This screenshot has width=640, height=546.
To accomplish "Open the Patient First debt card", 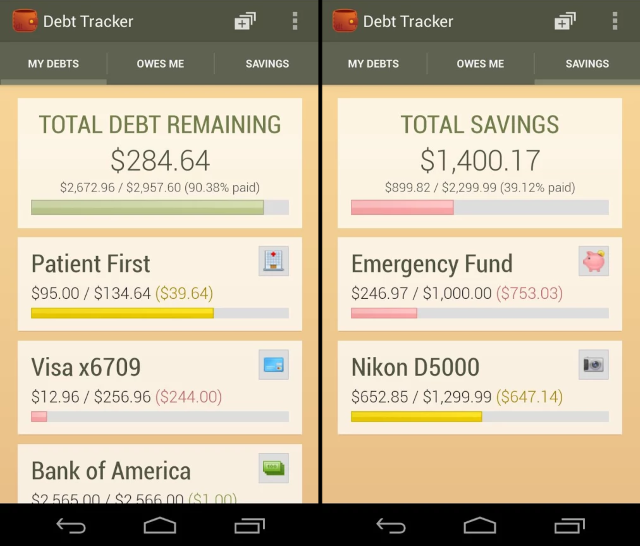I will tap(159, 284).
